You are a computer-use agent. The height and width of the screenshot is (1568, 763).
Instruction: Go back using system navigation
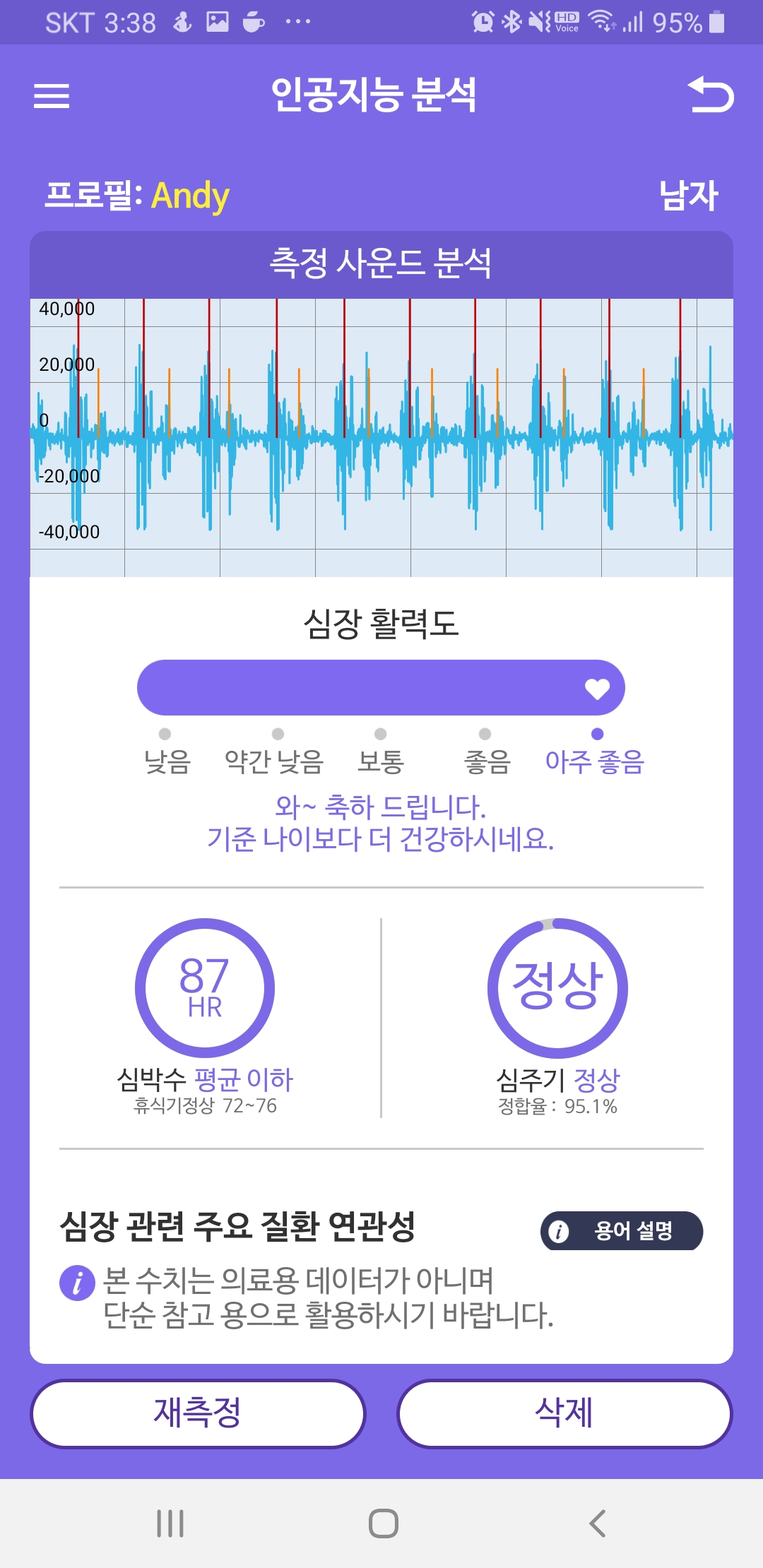coord(598,1524)
